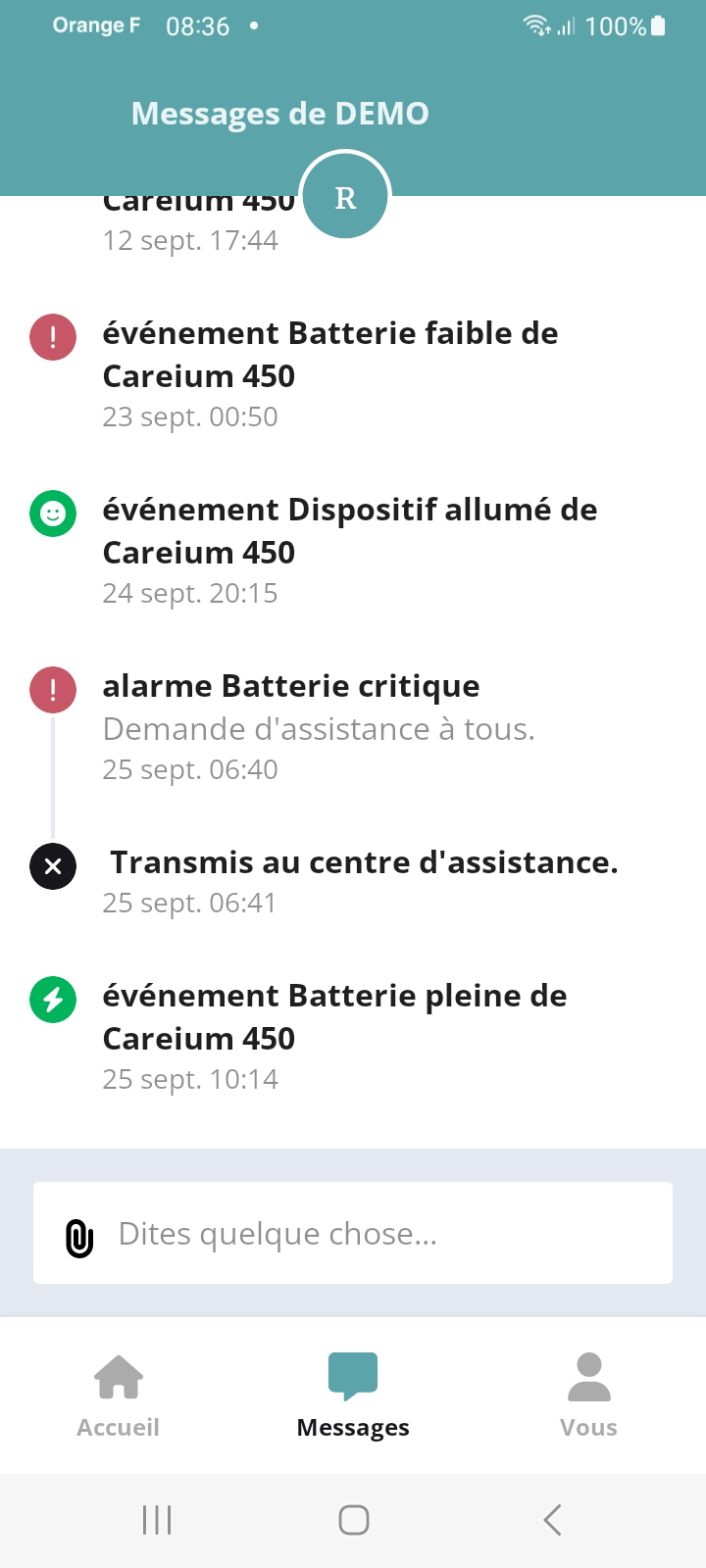The image size is (706, 1568).
Task: Open the Batterie pleine event message
Action: coord(333,1017)
